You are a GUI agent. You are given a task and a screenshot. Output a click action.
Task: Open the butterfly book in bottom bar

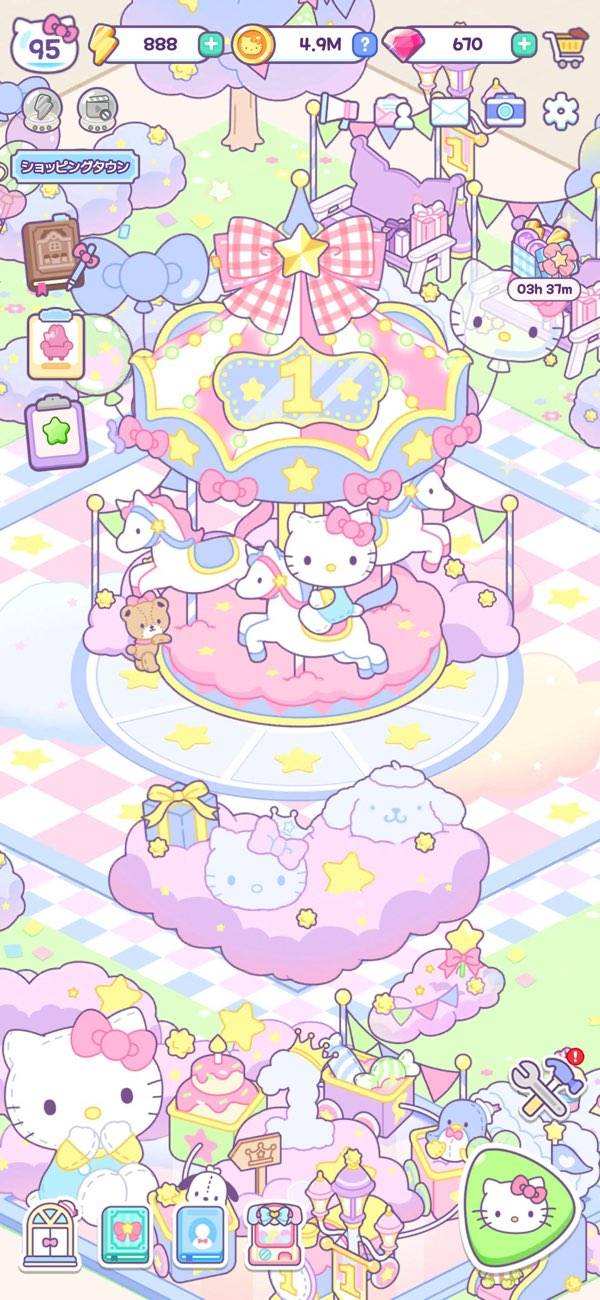125,1236
